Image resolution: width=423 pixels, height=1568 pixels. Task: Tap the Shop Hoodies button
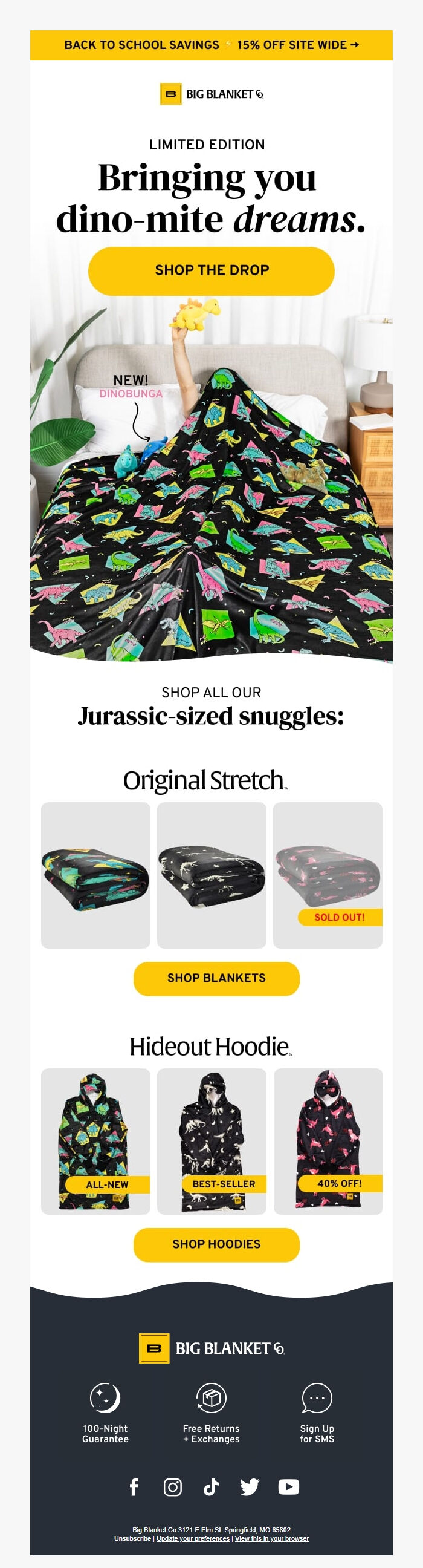pyautogui.click(x=216, y=1245)
